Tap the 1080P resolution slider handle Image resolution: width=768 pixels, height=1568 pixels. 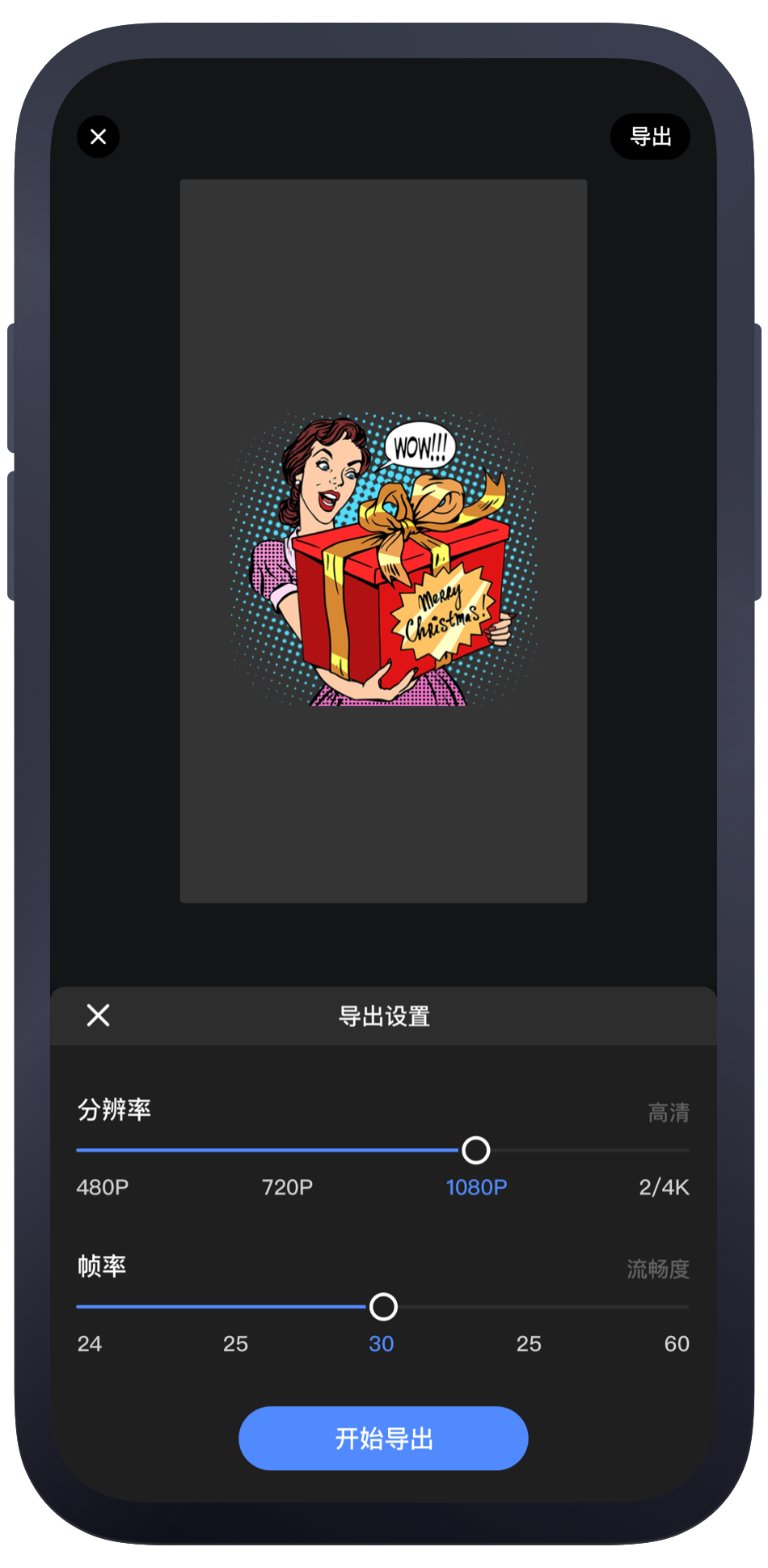point(475,1150)
